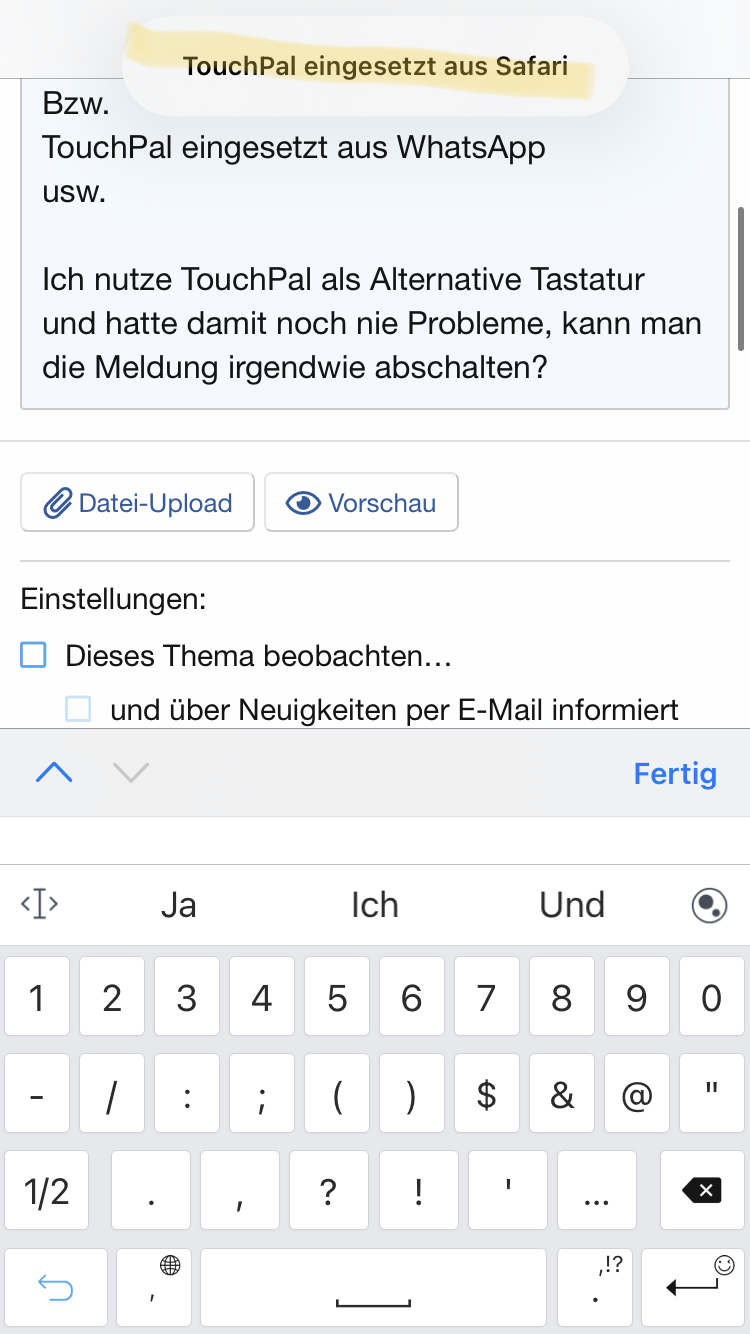Tap the return key
Image resolution: width=750 pixels, height=1334 pixels.
(x=694, y=1286)
